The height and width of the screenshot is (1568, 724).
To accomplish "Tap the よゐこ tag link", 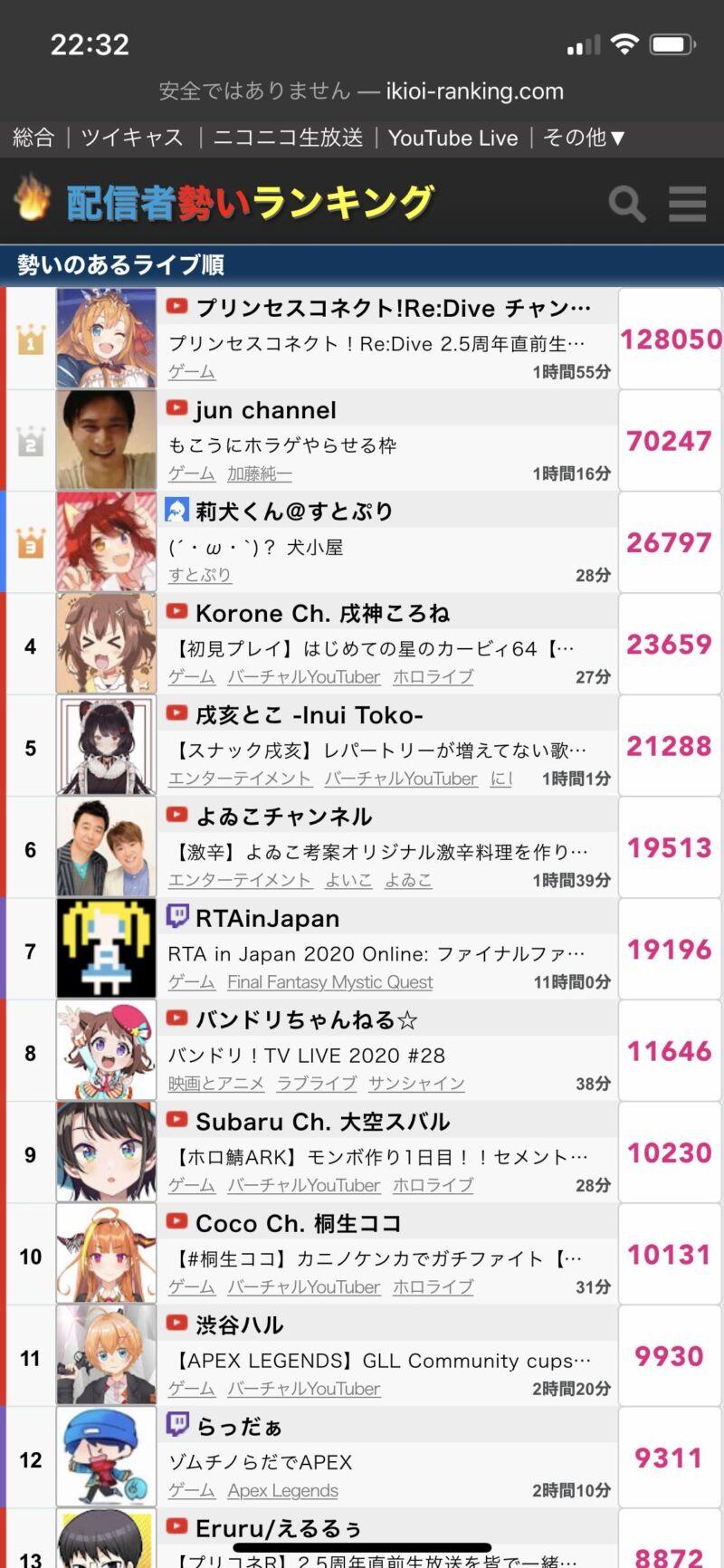I will pos(408,880).
